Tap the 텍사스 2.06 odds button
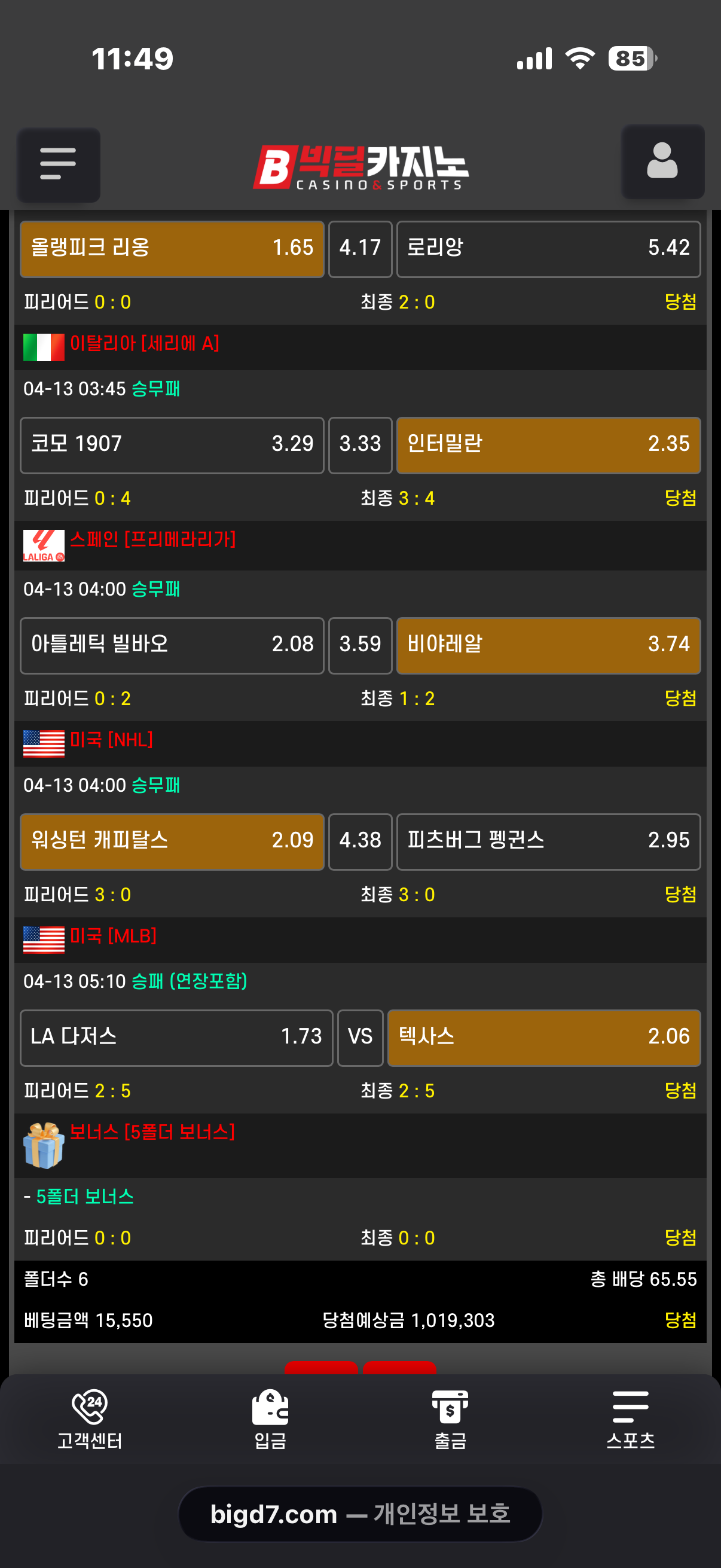 (543, 1036)
